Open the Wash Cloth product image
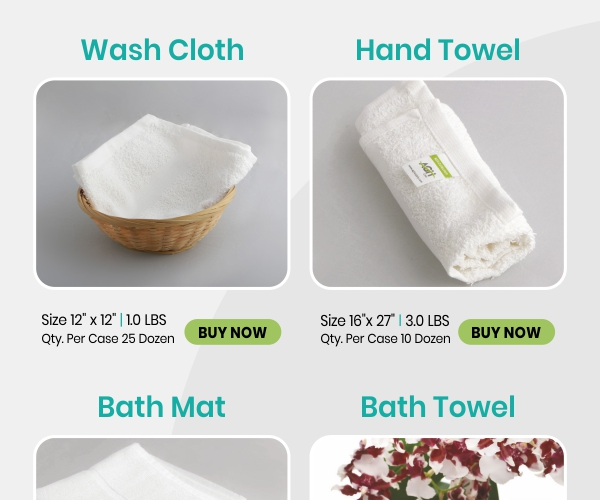The height and width of the screenshot is (500, 600). pos(162,184)
